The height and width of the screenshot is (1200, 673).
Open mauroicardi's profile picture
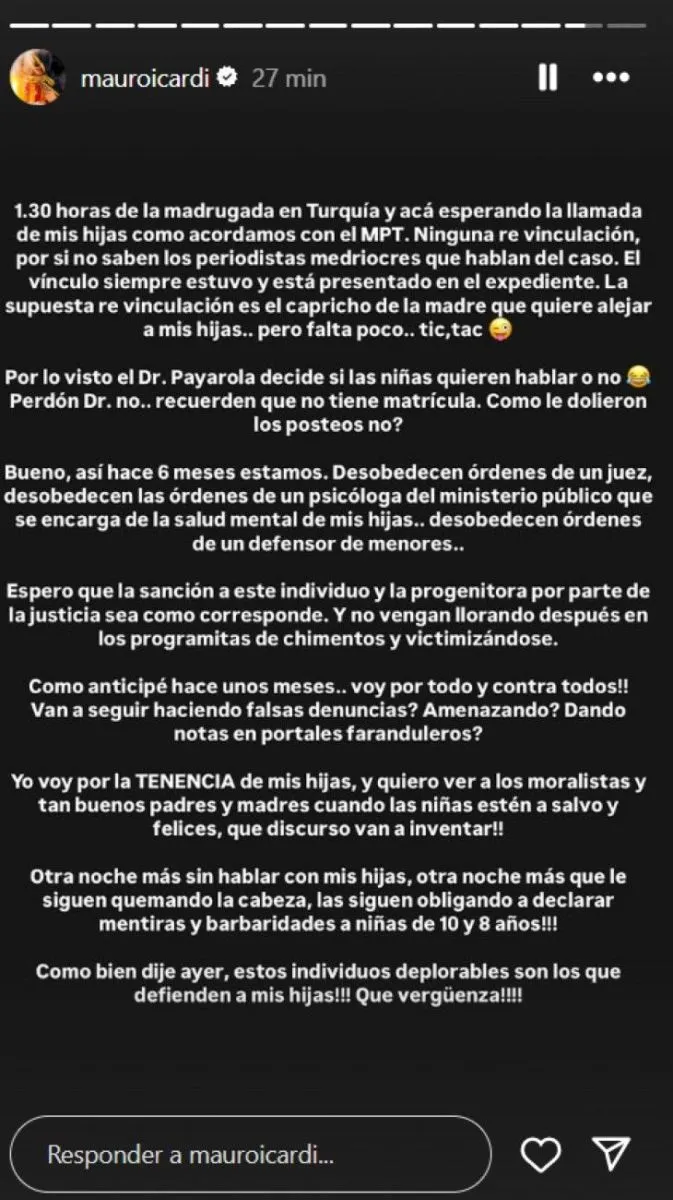coord(37,77)
